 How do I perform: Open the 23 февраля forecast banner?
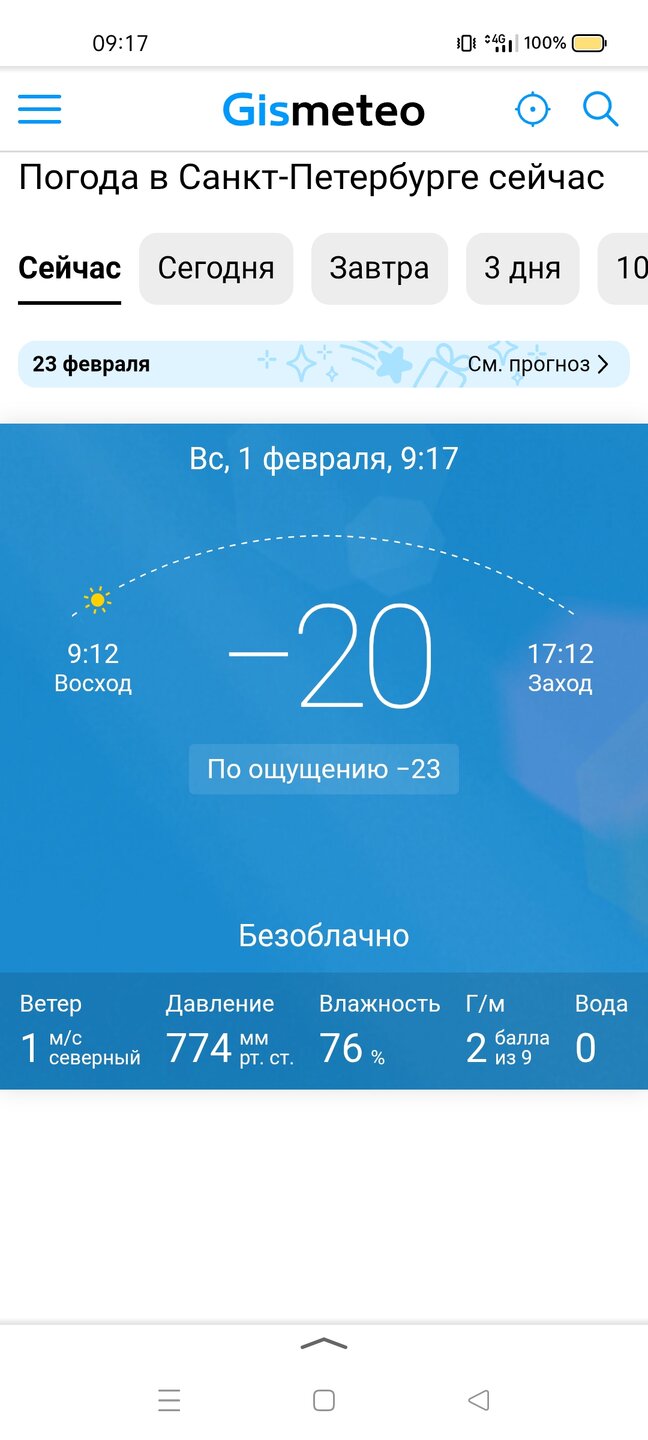click(323, 364)
